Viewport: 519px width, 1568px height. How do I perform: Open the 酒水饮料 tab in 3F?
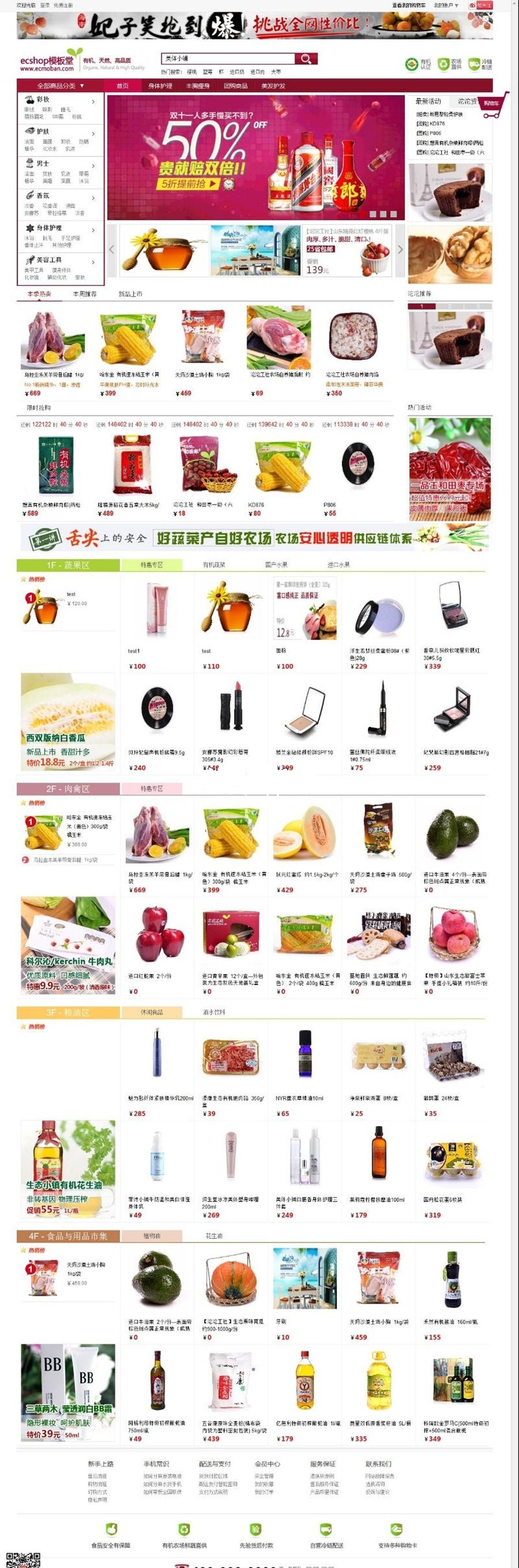tap(214, 1012)
